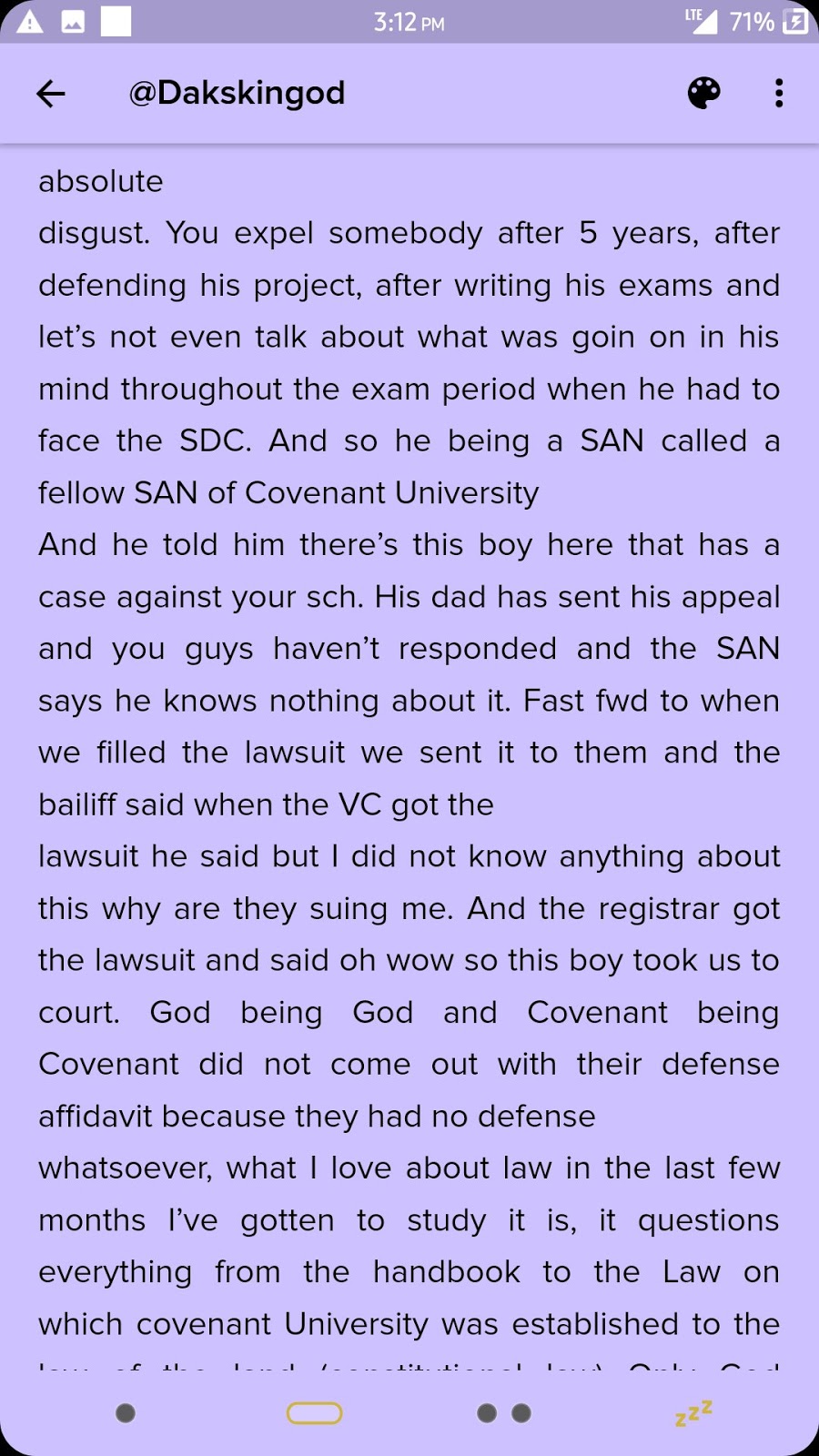Tap the home button in navigation bar
Screen dimensions: 819x1456
point(314,1413)
